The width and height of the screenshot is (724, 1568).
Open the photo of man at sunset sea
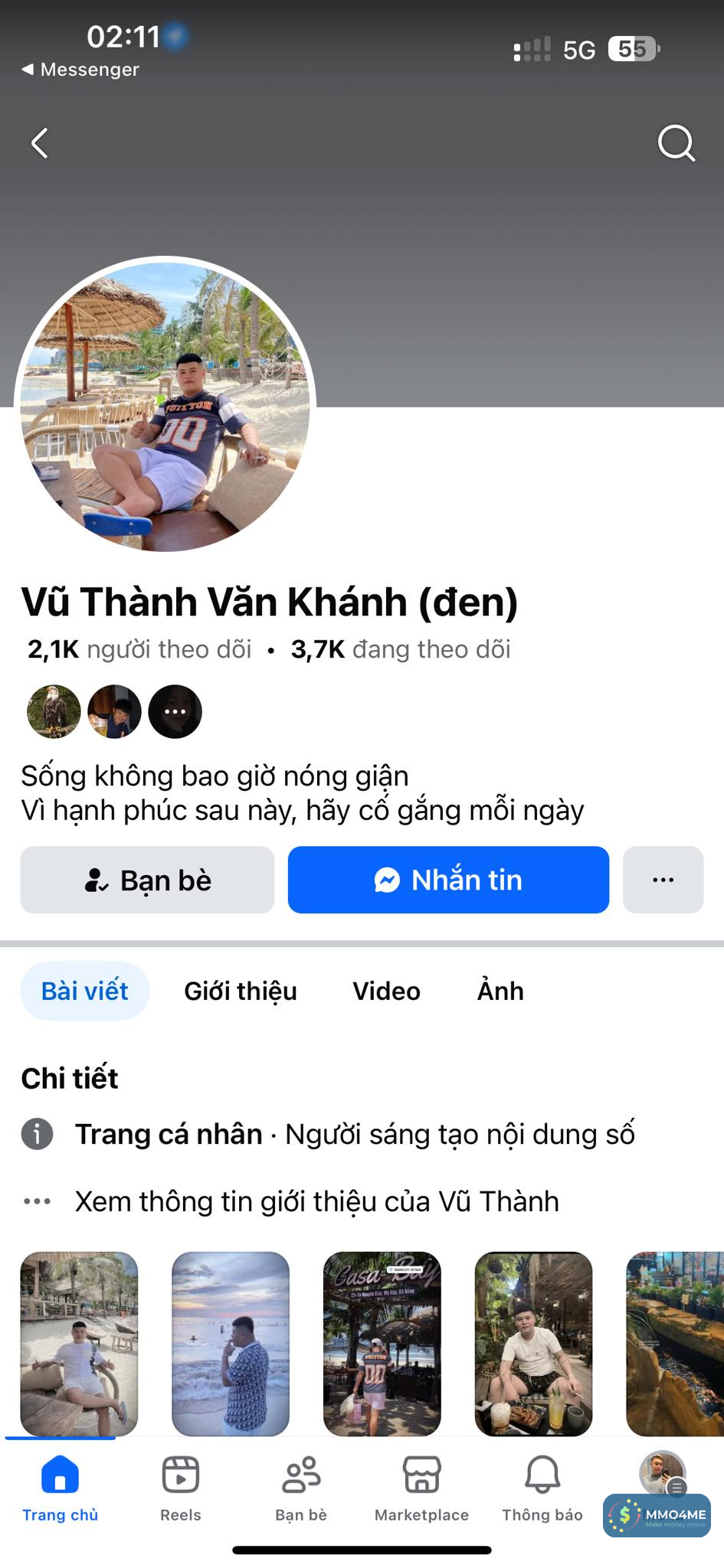(x=231, y=1343)
